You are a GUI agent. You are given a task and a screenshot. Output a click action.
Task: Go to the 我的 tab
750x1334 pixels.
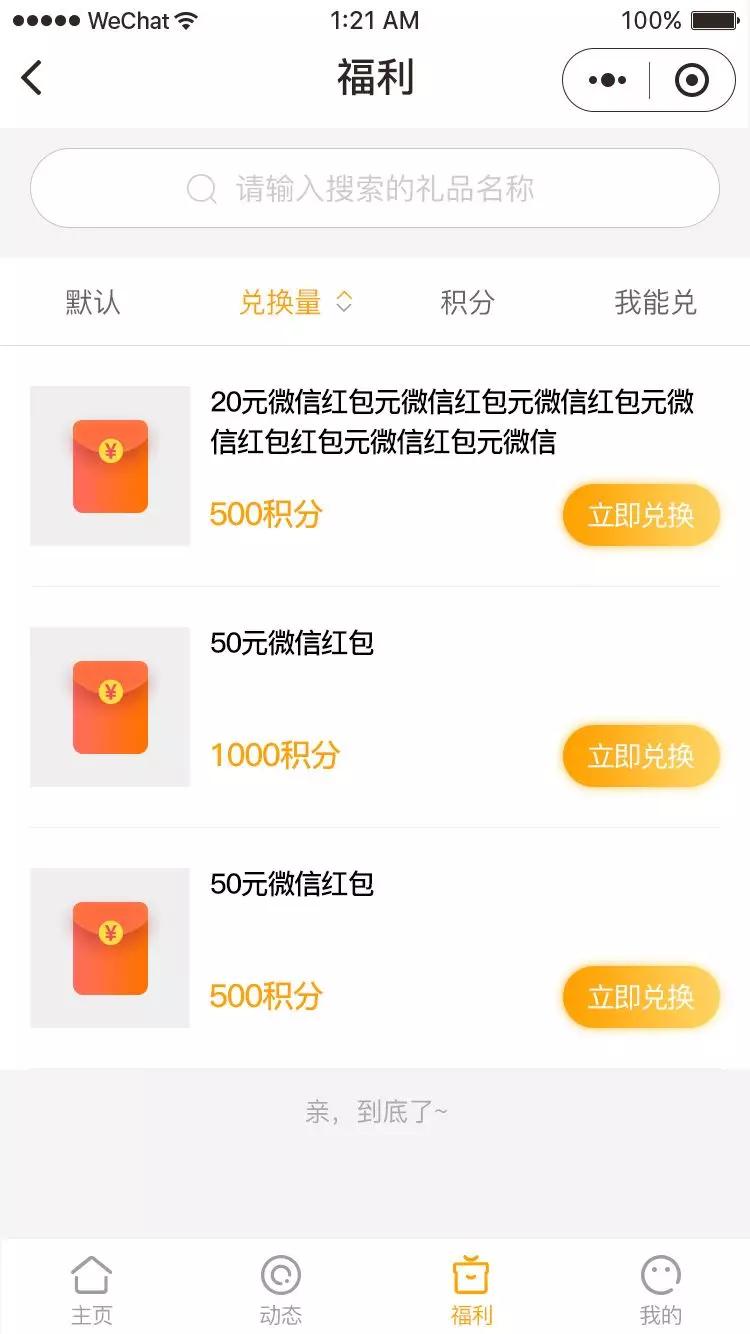point(660,1290)
